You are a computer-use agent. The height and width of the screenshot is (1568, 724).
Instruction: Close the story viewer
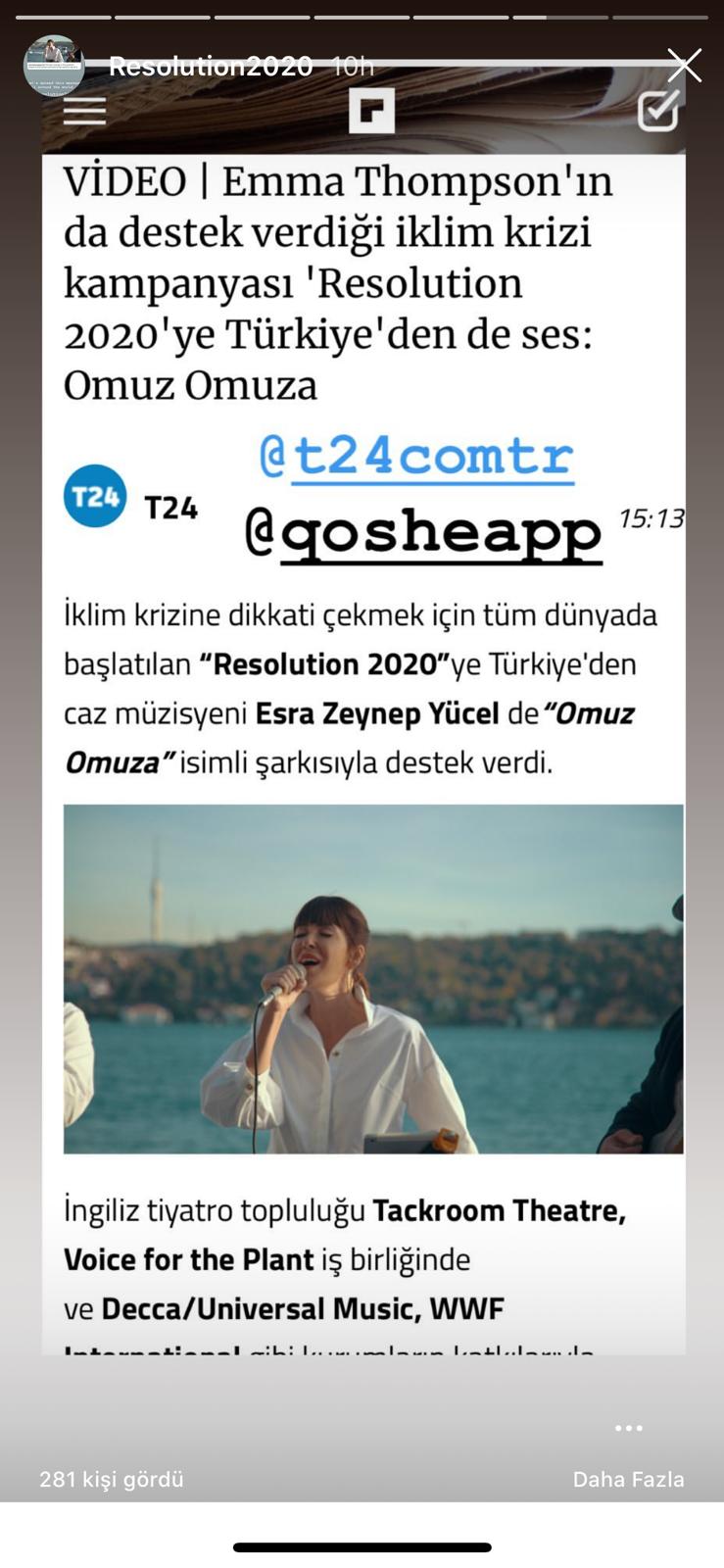pyautogui.click(x=684, y=66)
